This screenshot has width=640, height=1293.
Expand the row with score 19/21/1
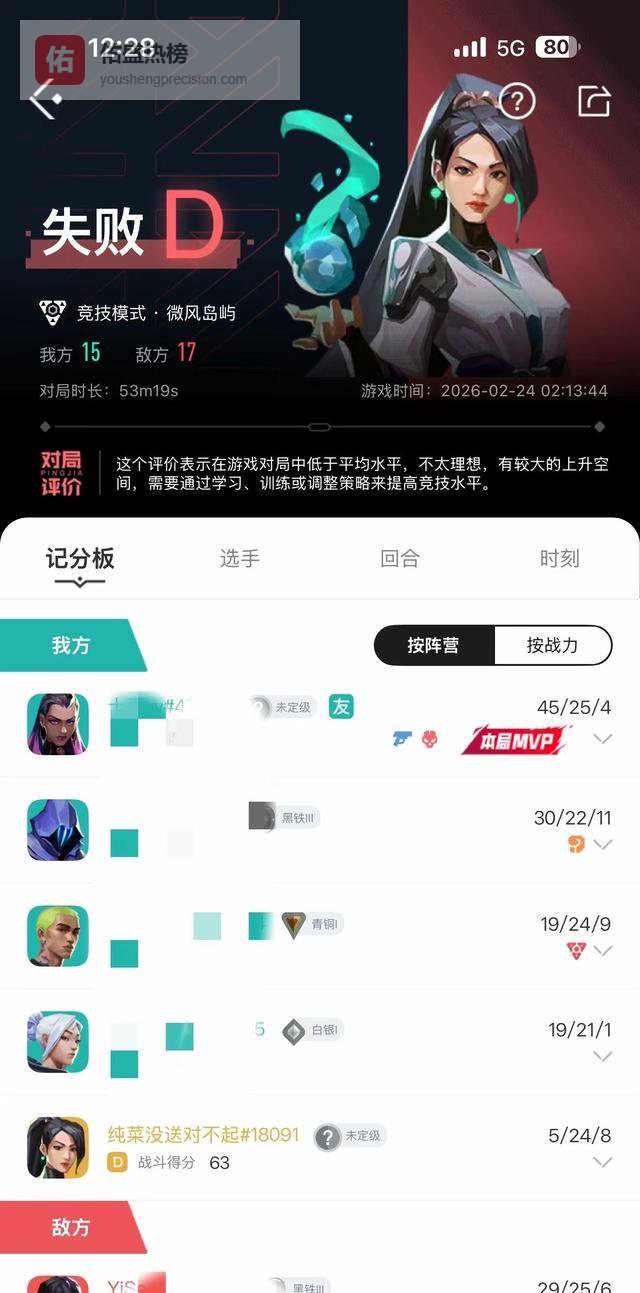click(602, 1056)
